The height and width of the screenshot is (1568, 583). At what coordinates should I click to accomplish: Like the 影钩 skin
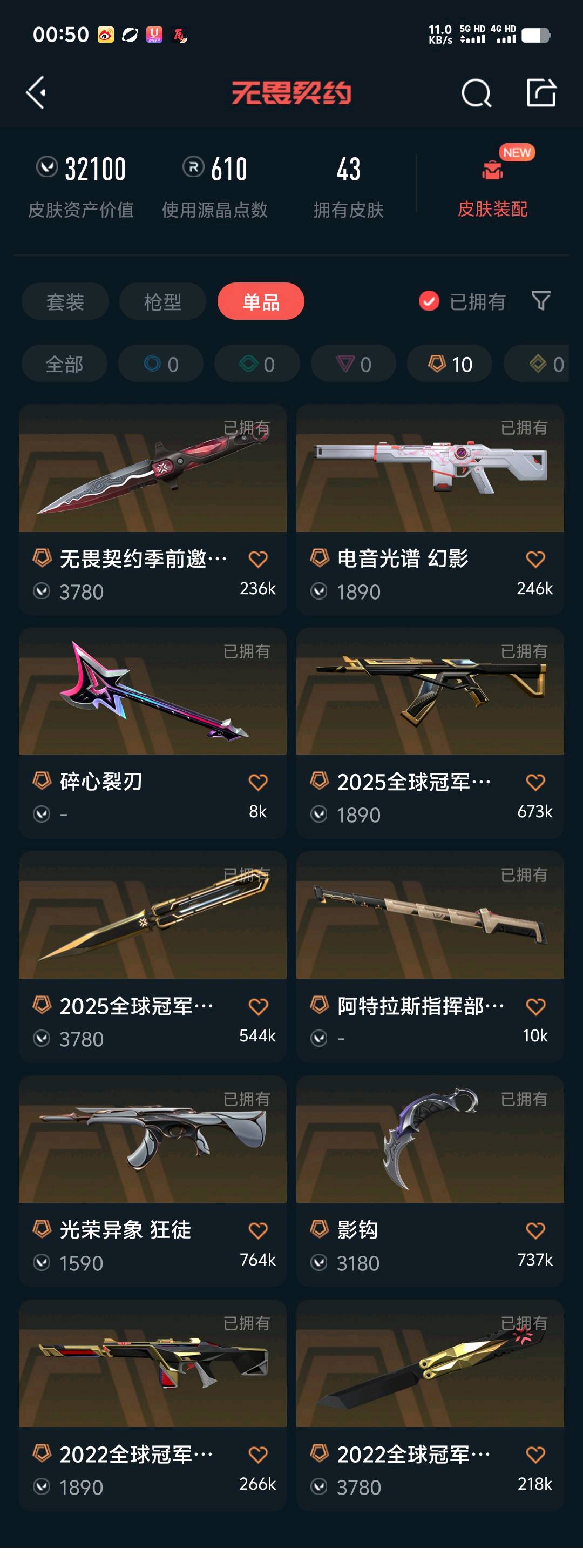[x=535, y=1230]
